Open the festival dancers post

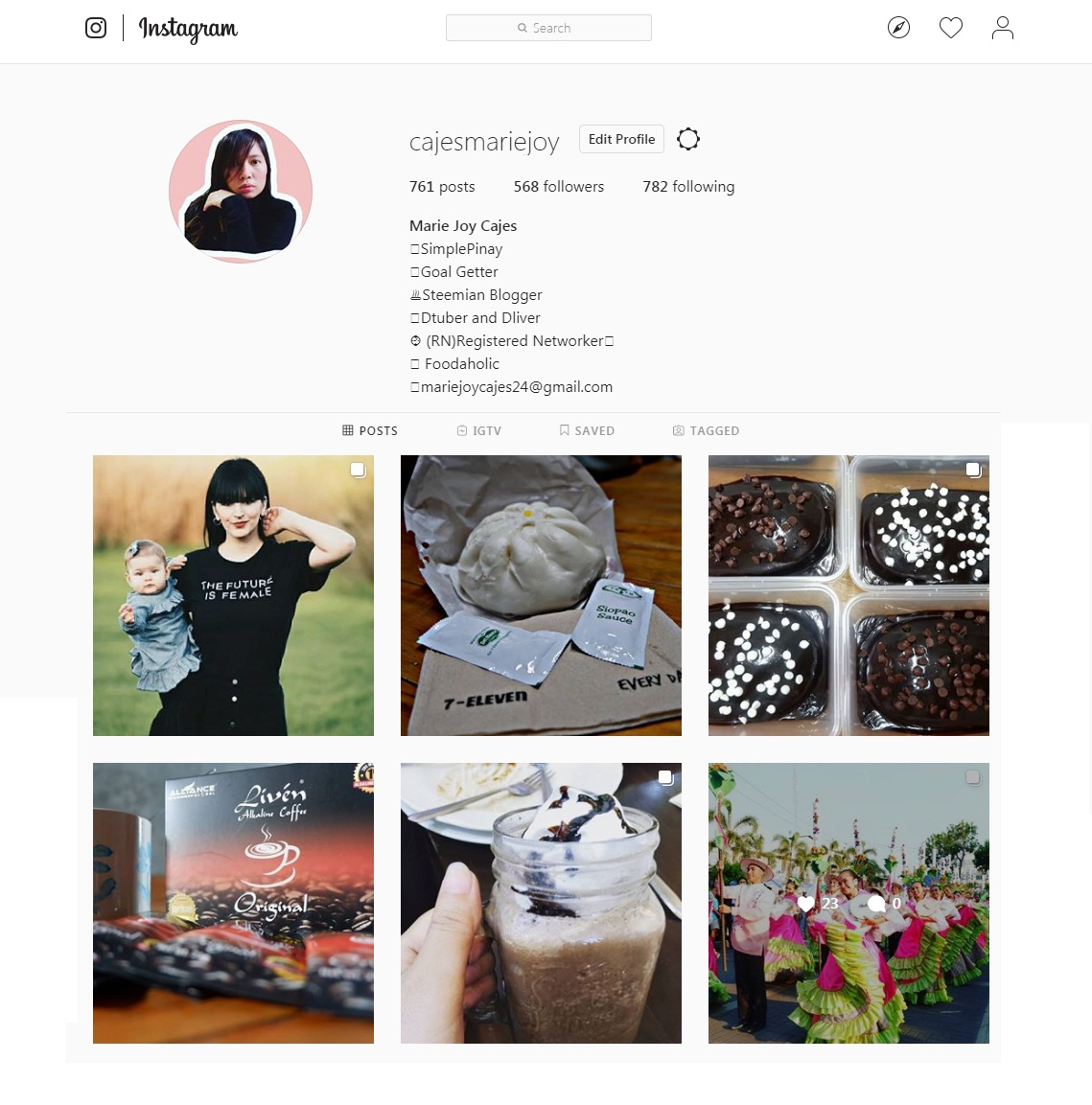848,903
